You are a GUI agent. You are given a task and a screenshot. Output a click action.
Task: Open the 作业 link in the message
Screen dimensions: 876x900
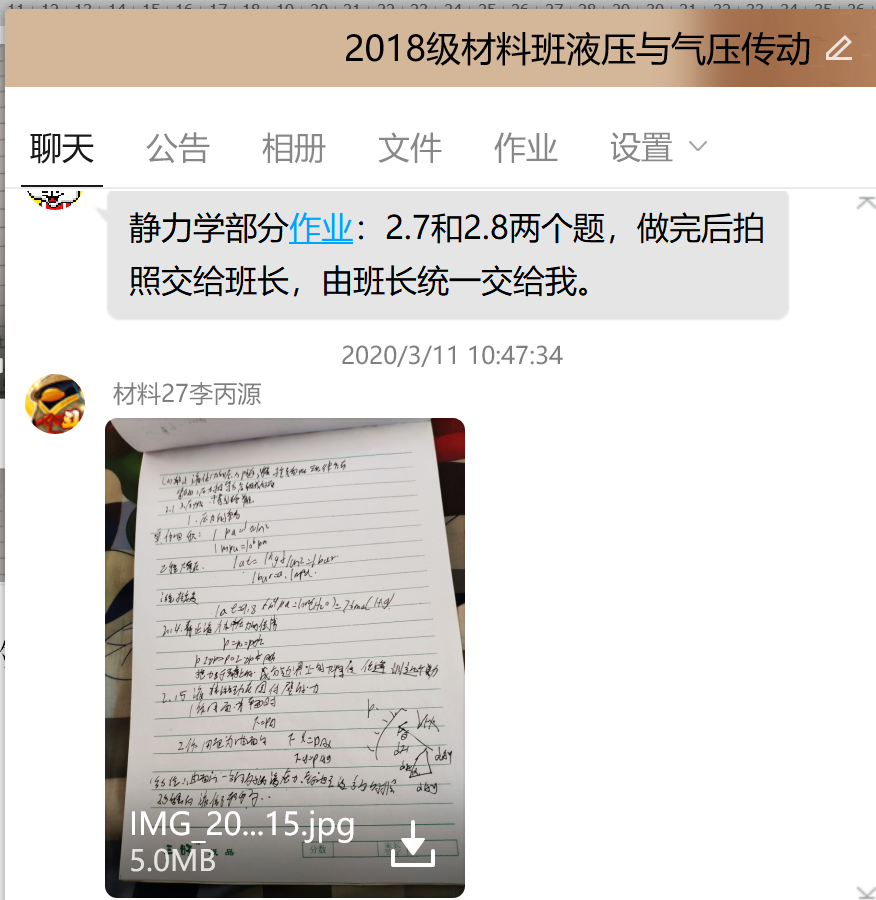[x=321, y=230]
